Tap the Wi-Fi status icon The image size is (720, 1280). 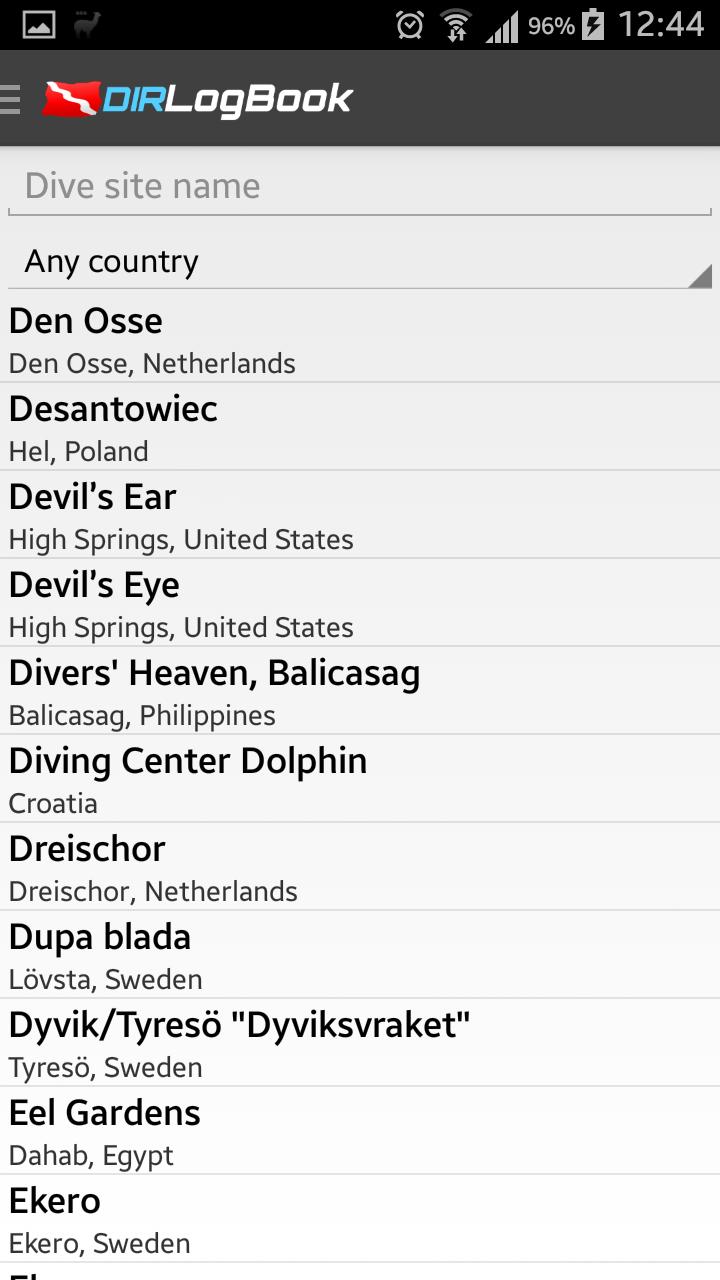click(x=456, y=27)
